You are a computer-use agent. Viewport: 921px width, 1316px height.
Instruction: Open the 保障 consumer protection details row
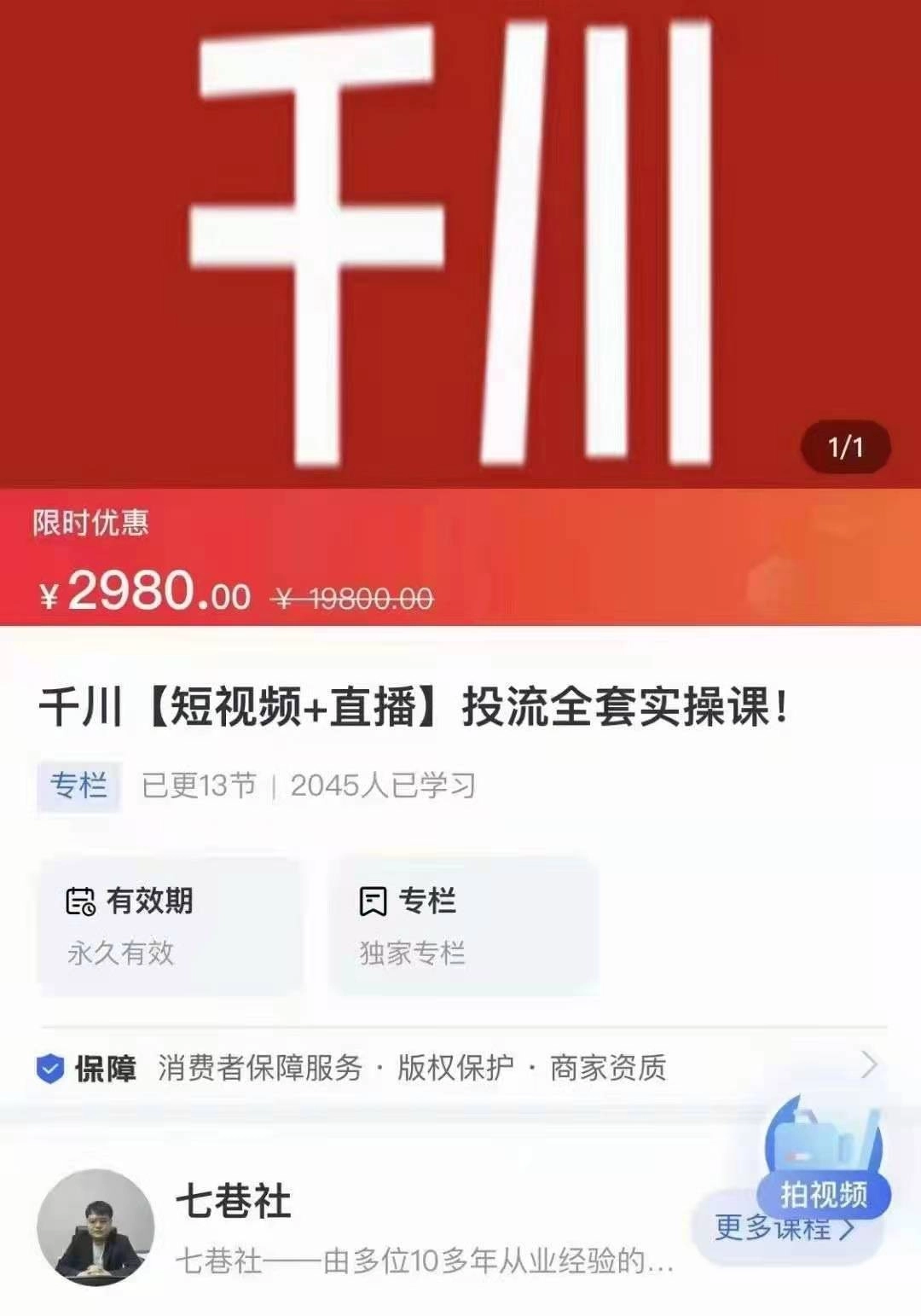(460, 1067)
